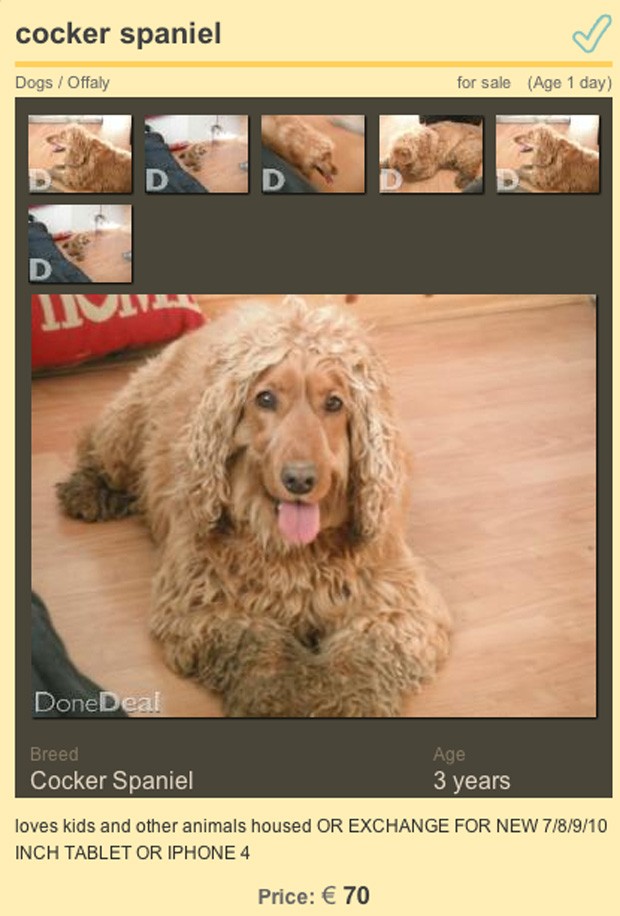Tap the checkmark icon beside the cocker spaniel title
The image size is (620, 916).
(590, 33)
